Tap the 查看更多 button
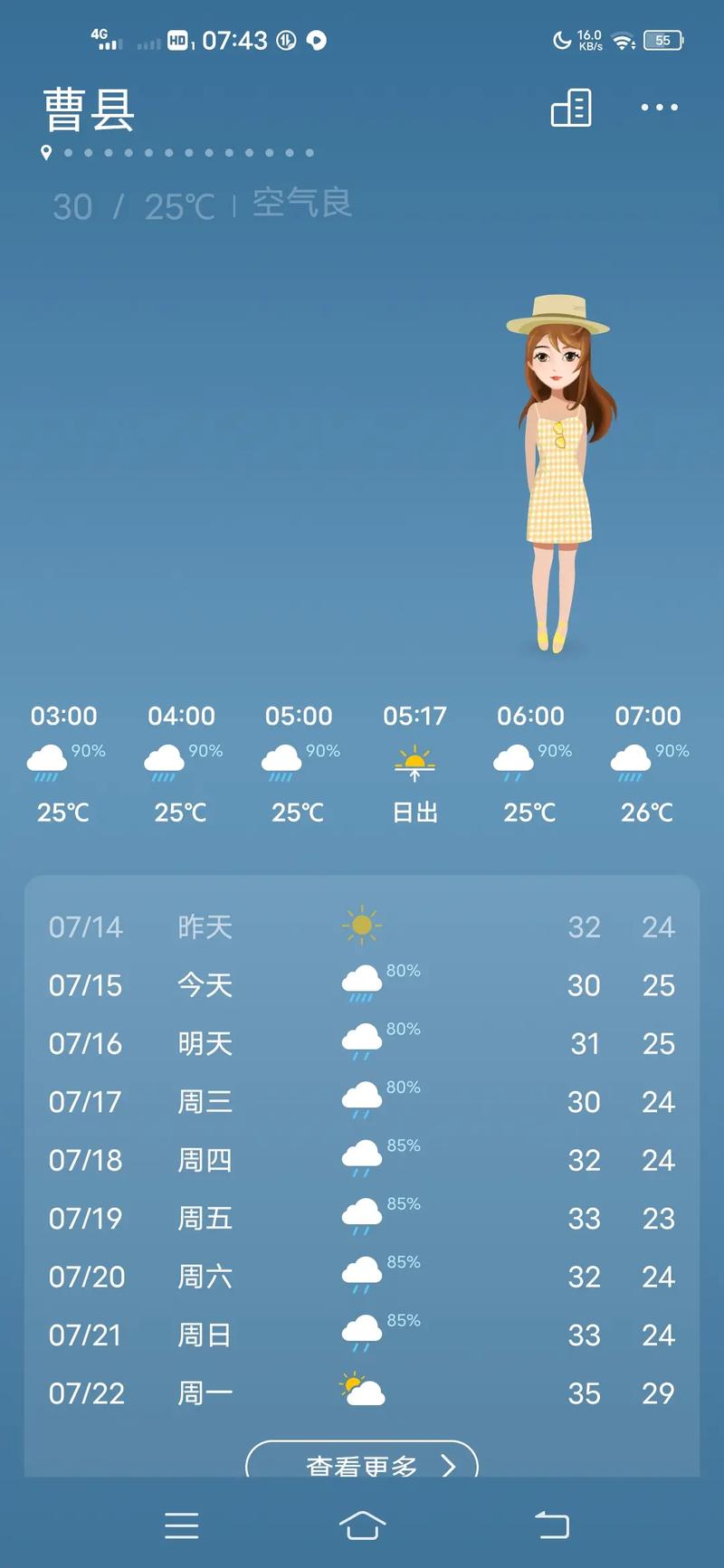The image size is (724, 1568). click(362, 1463)
